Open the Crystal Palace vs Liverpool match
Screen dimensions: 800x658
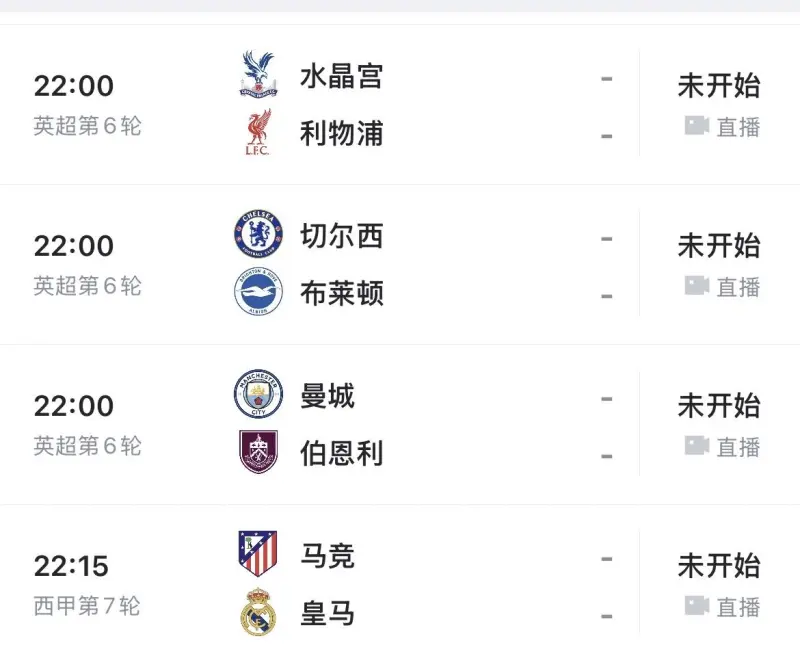[340, 104]
